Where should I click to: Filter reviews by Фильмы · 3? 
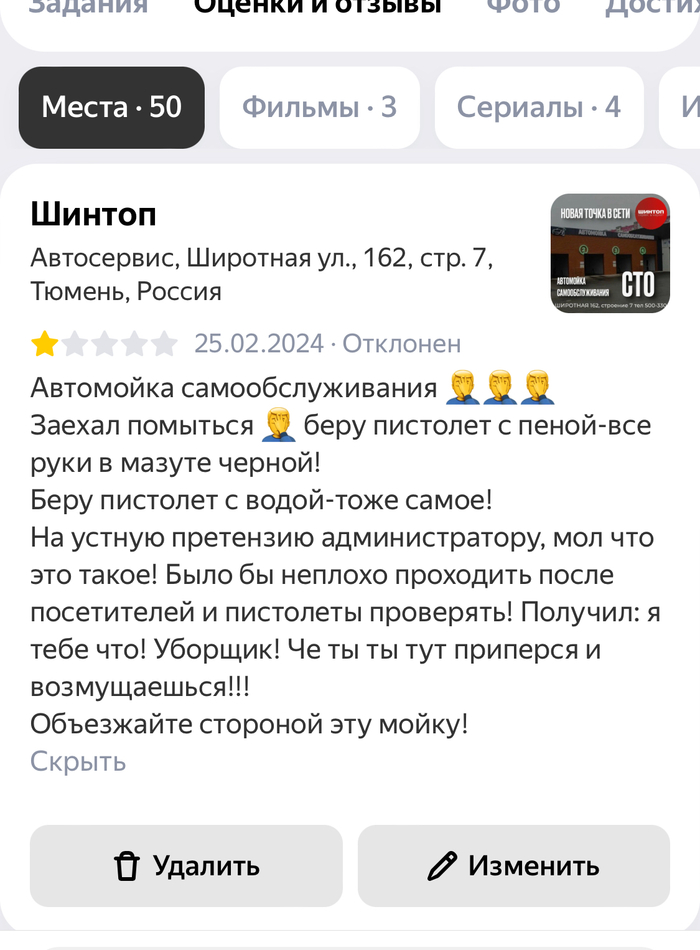pos(319,107)
